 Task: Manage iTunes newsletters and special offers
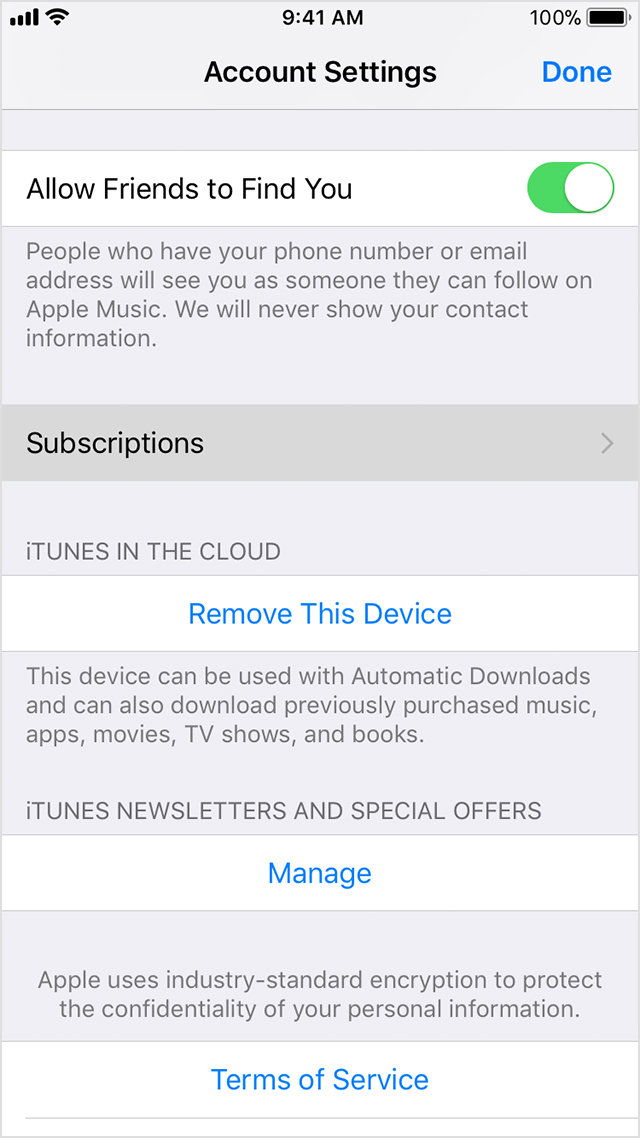[x=320, y=873]
